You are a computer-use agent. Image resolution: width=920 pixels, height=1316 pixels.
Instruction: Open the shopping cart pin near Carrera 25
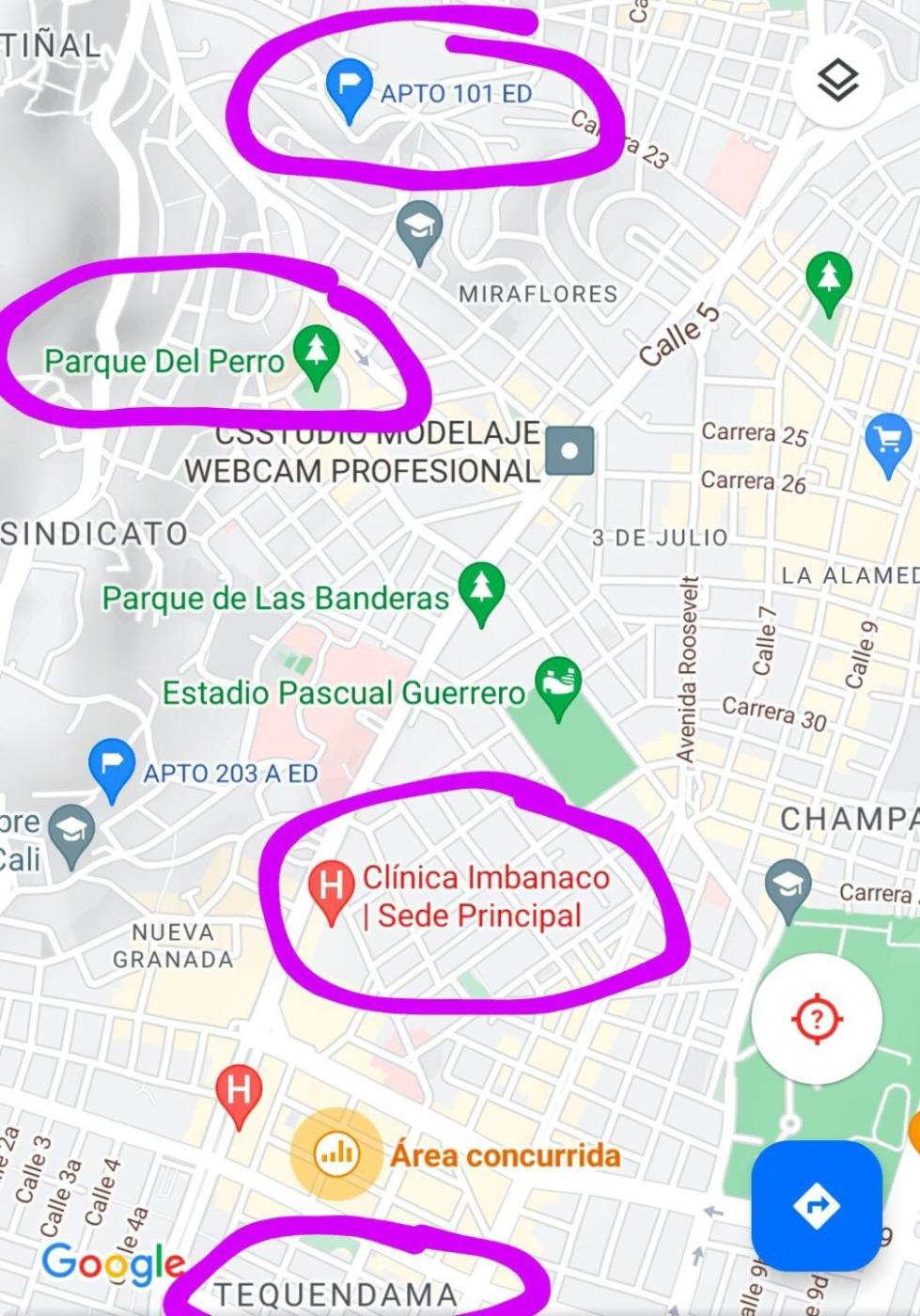click(886, 440)
